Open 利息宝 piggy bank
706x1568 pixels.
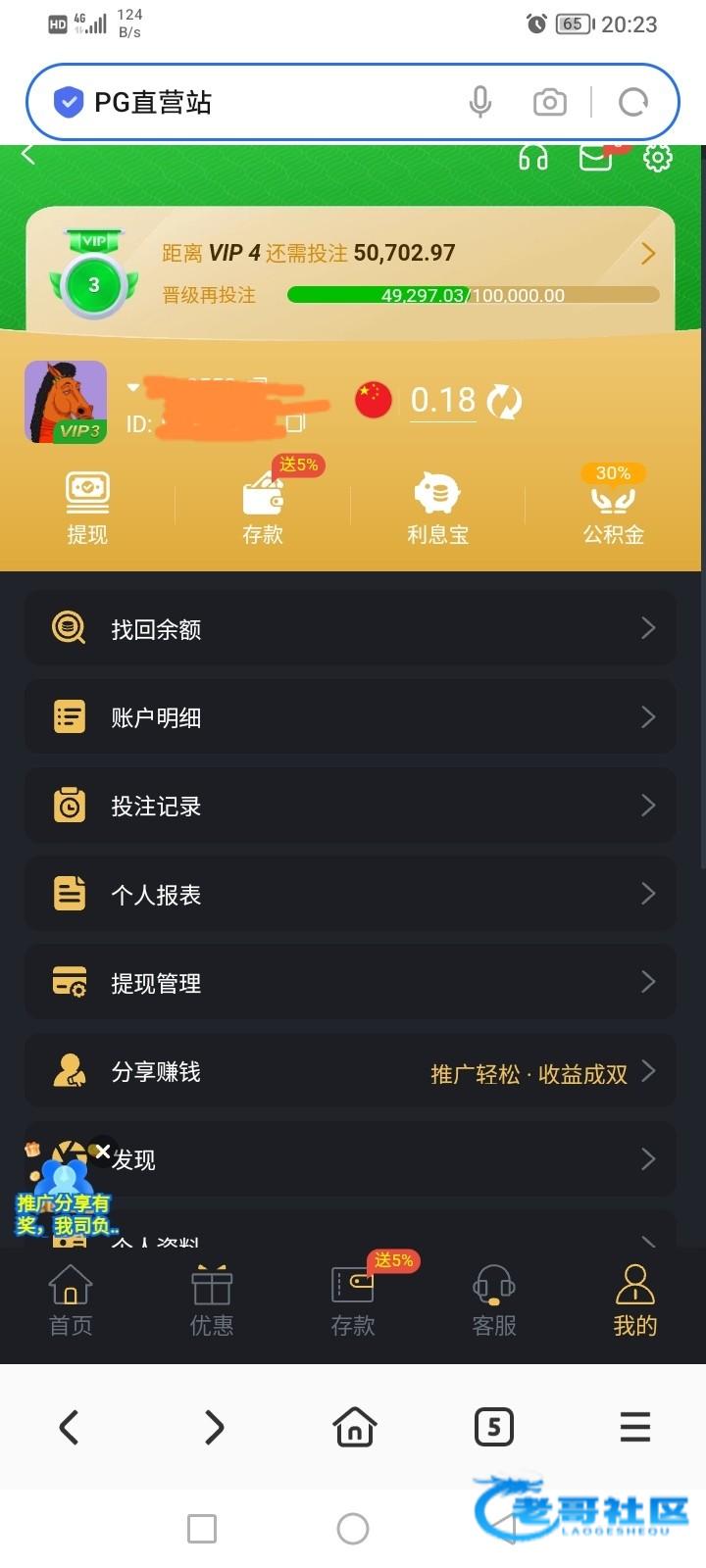[437, 507]
